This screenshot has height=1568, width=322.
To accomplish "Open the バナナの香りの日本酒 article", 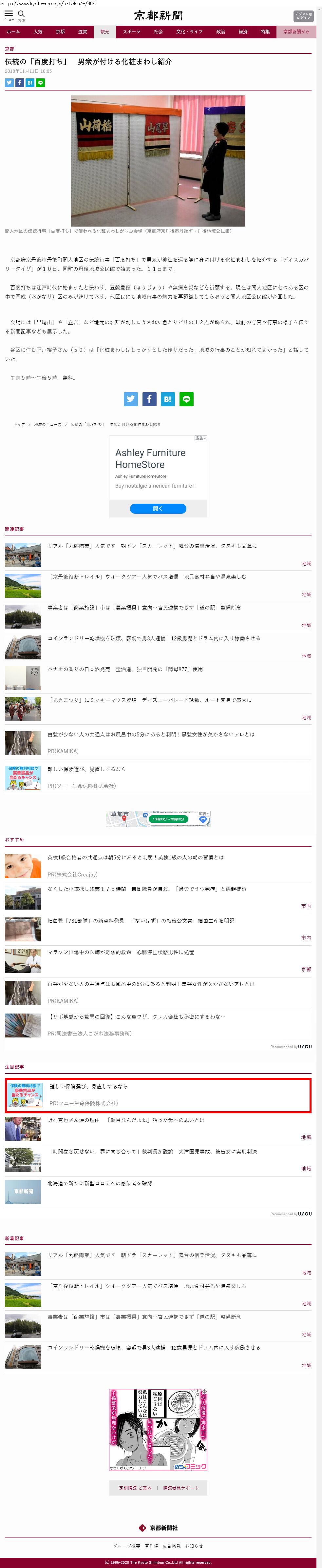I will [x=125, y=669].
